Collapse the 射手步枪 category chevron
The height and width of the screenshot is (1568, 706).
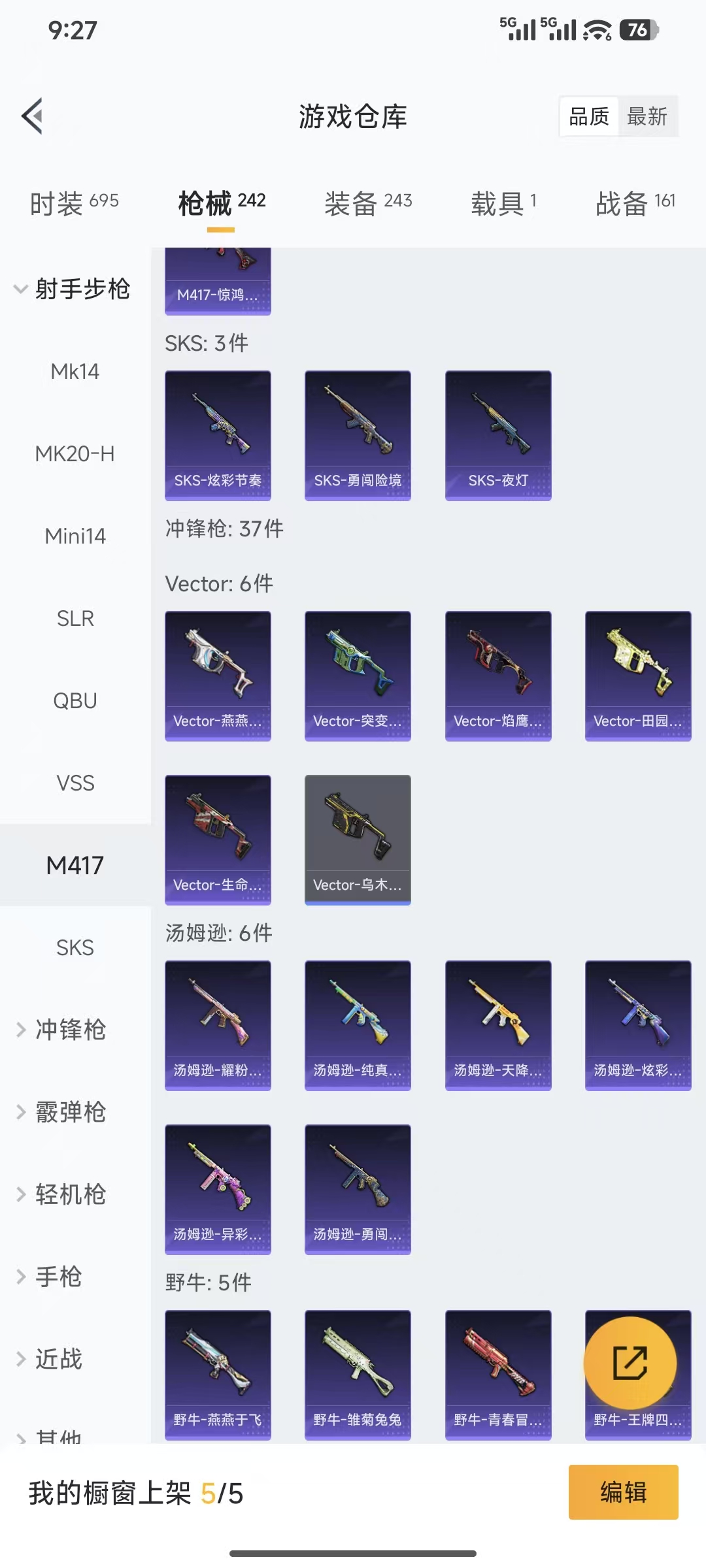pos(20,289)
